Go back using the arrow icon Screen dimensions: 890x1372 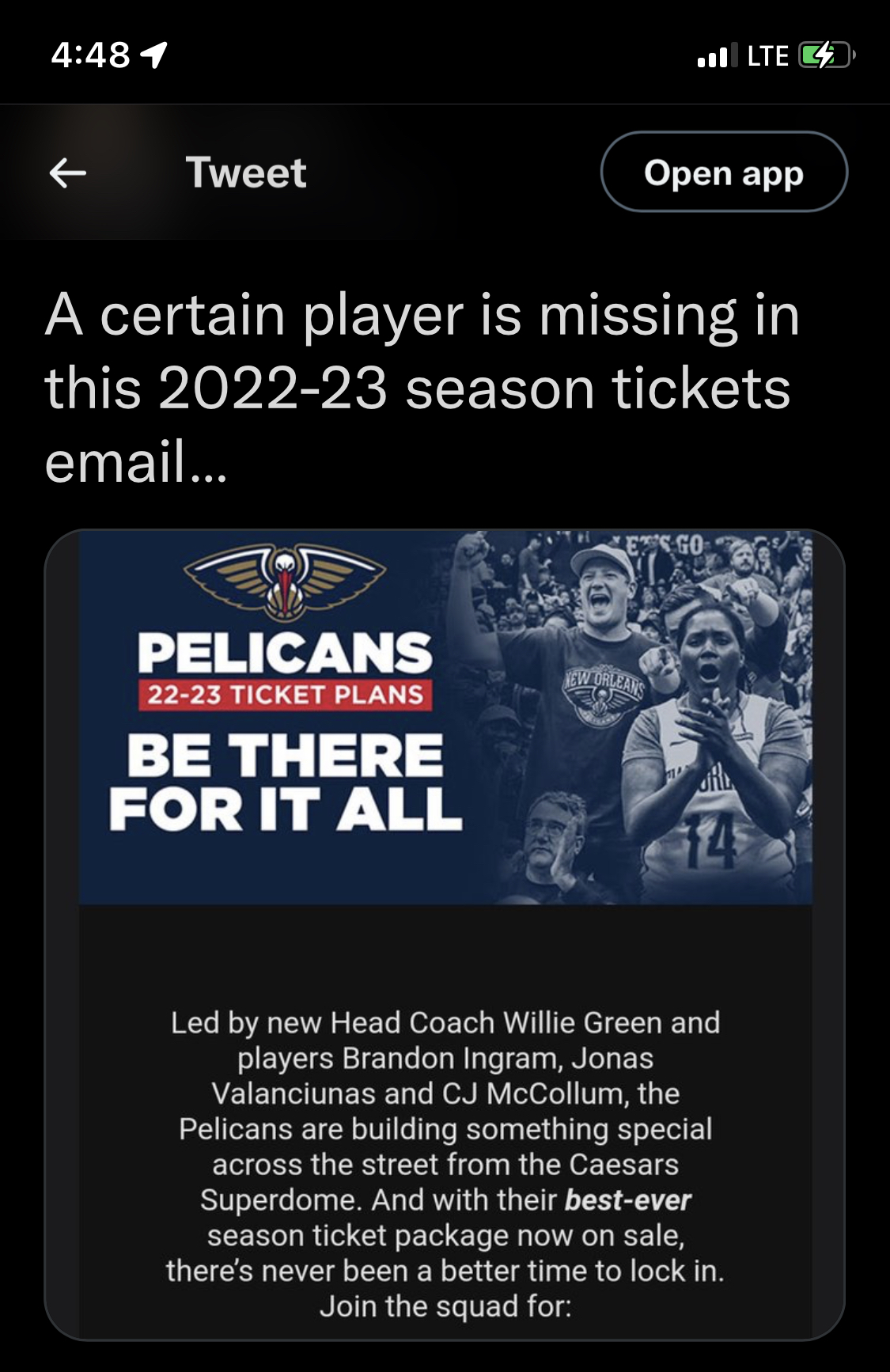pos(67,172)
